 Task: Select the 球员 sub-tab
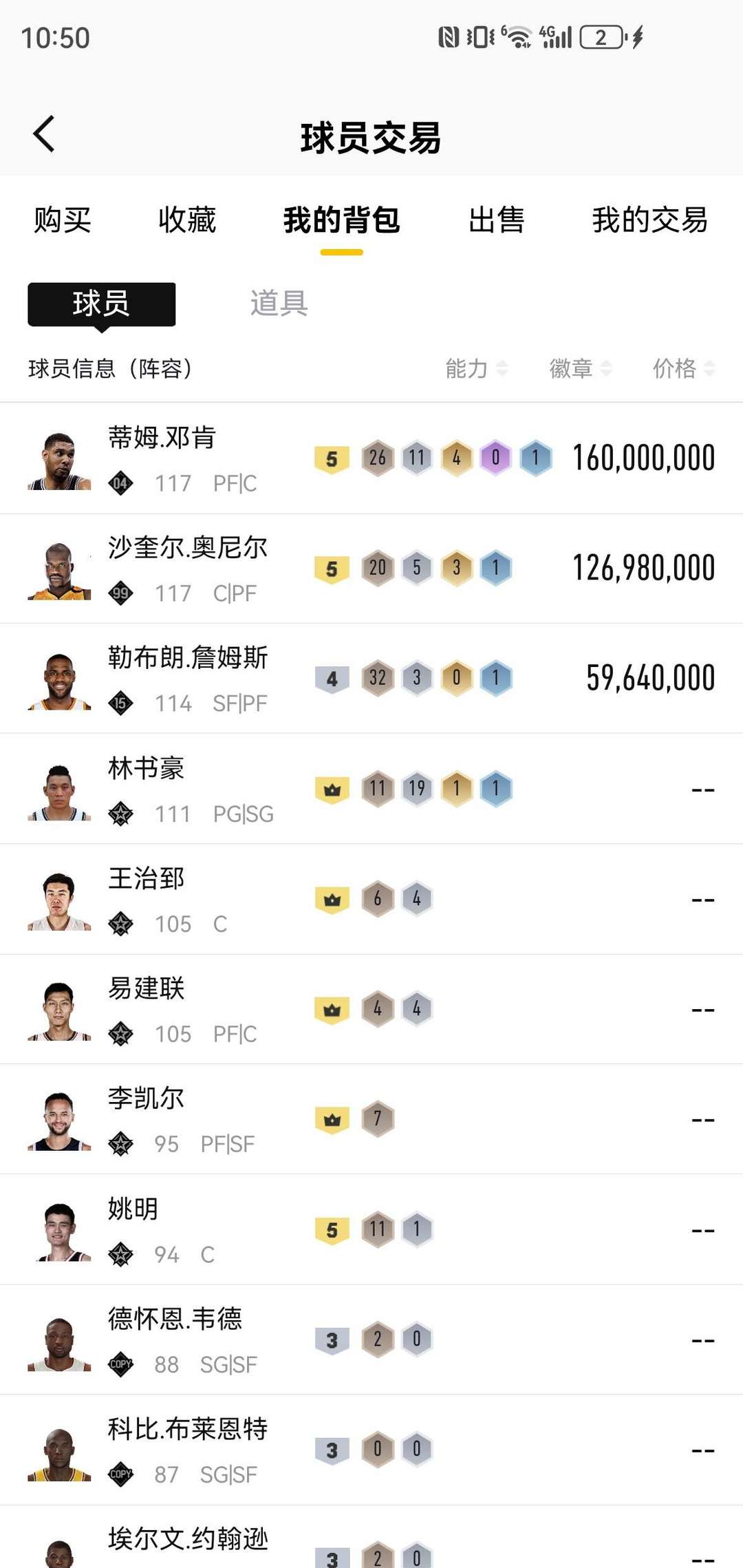tap(102, 304)
